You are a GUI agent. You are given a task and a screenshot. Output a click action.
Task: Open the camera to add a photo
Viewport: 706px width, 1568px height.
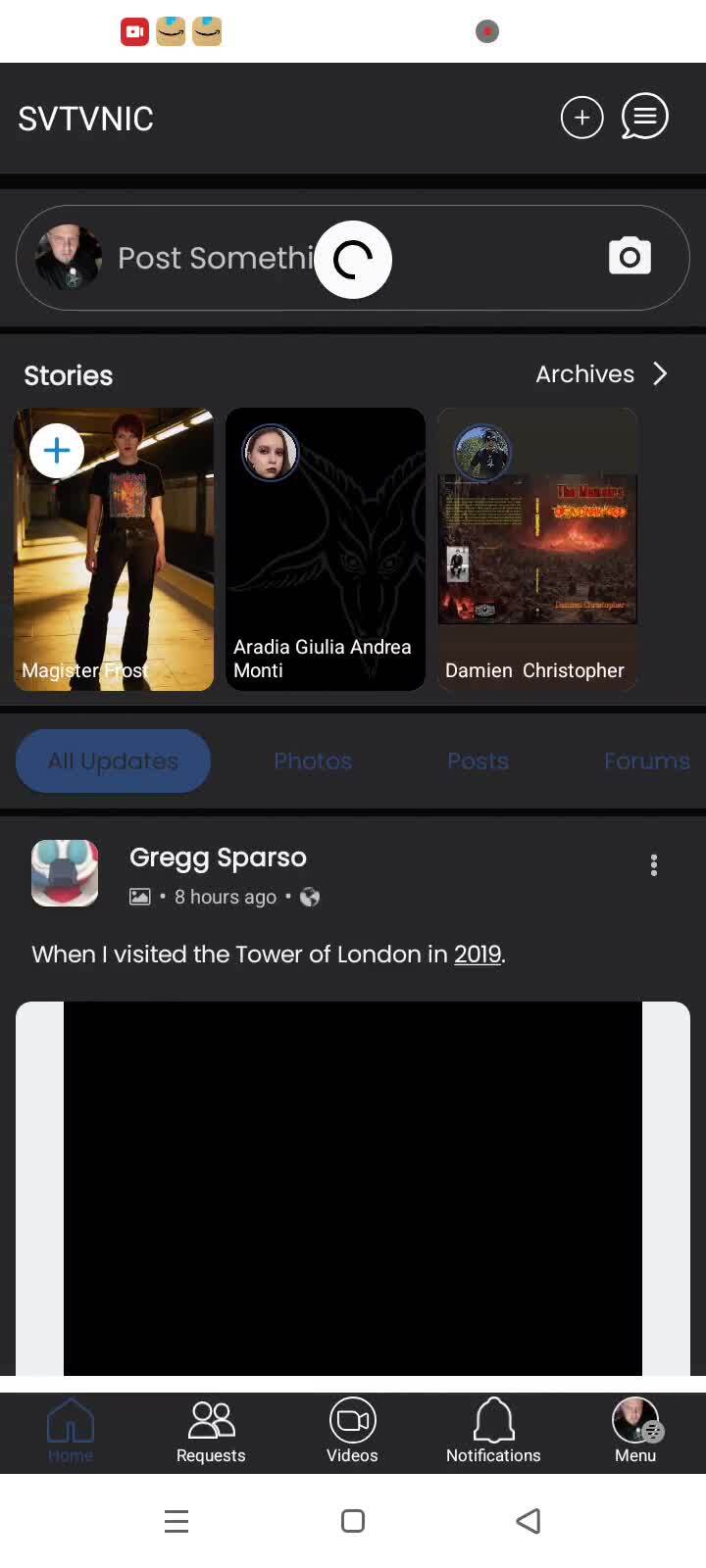point(630,257)
